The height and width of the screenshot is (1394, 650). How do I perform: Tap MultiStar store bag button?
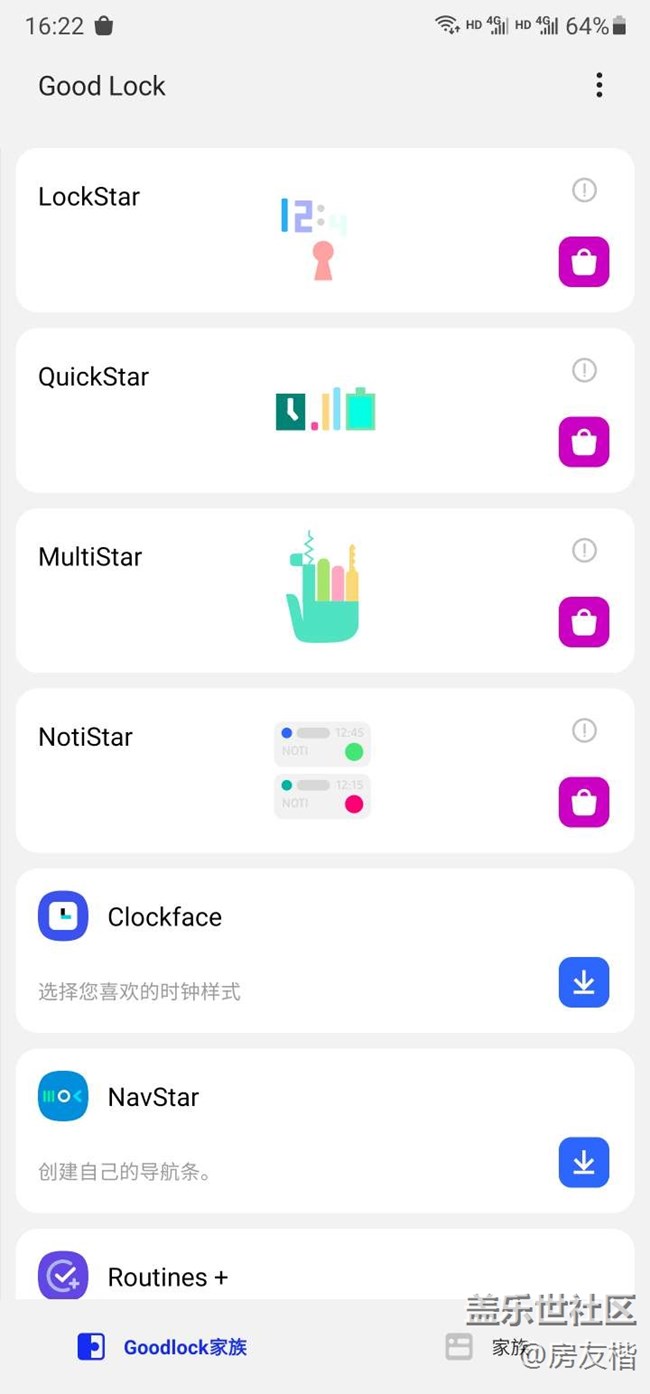[x=583, y=622]
